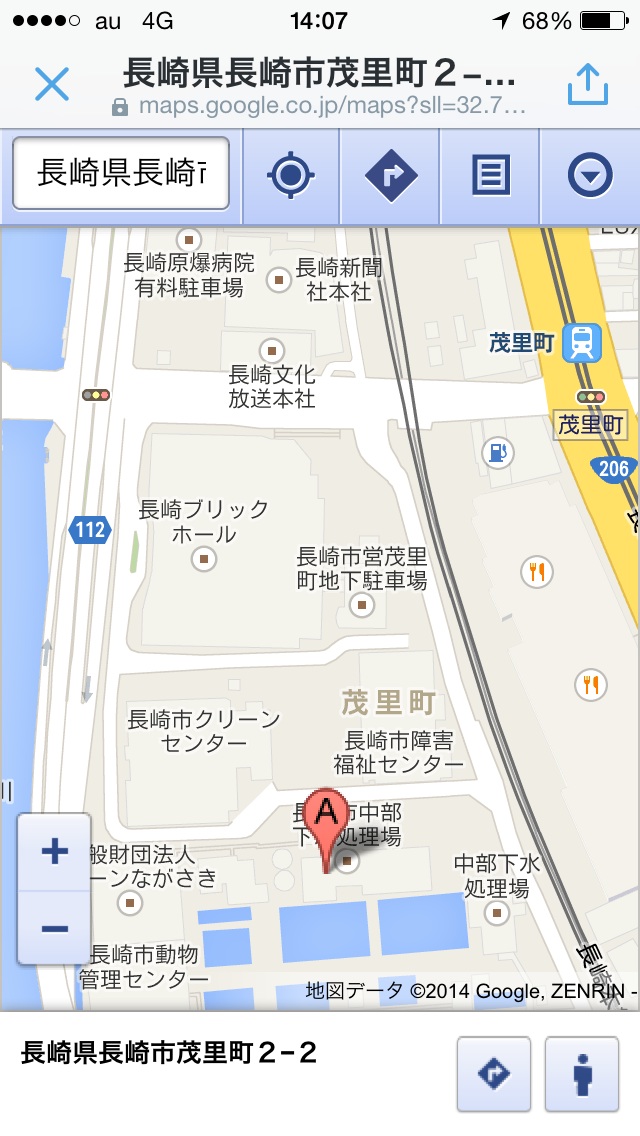
Task: Get directions to 茂里町2-2
Action: [494, 1074]
